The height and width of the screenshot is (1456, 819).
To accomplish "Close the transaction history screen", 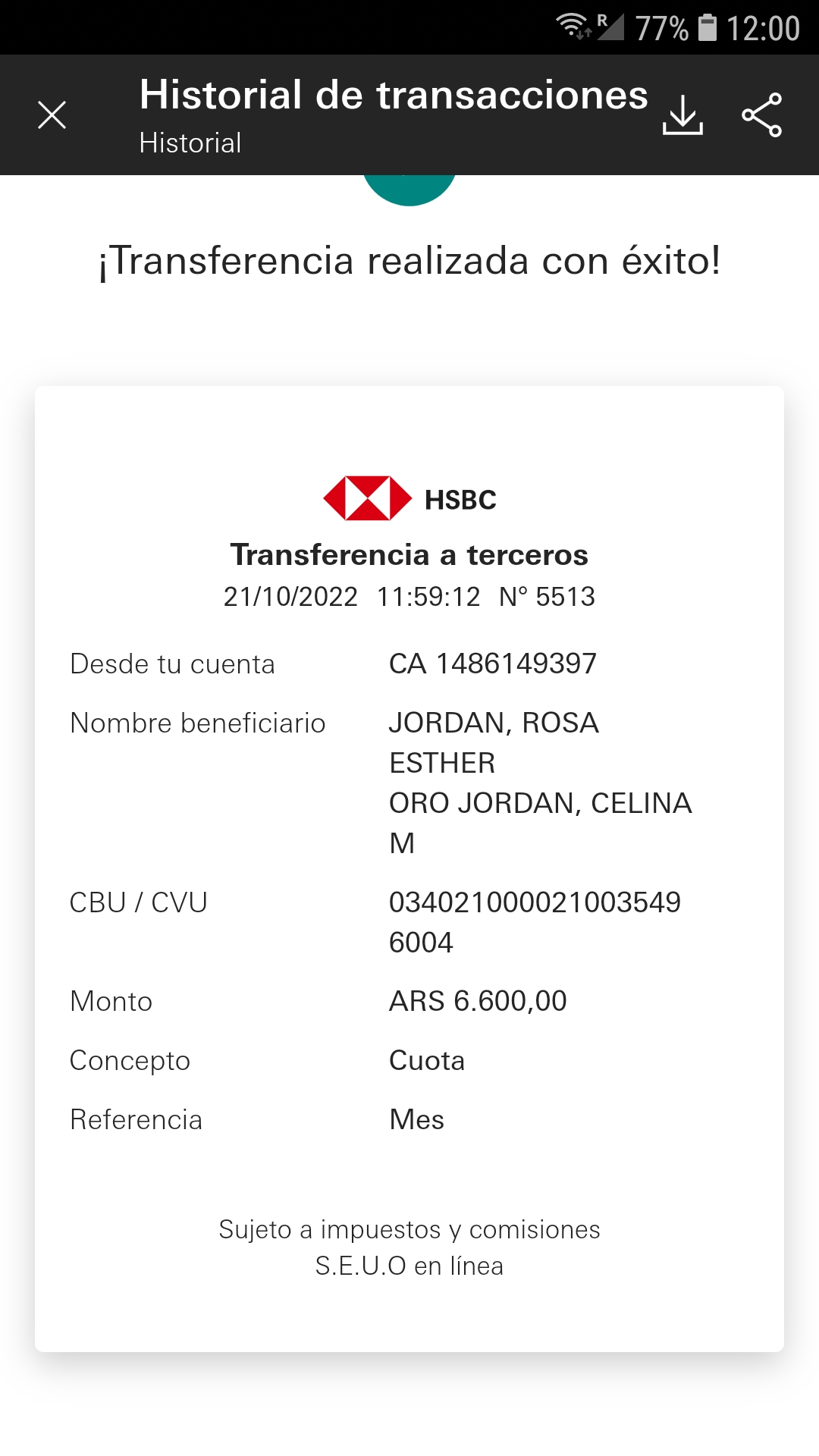I will [52, 115].
